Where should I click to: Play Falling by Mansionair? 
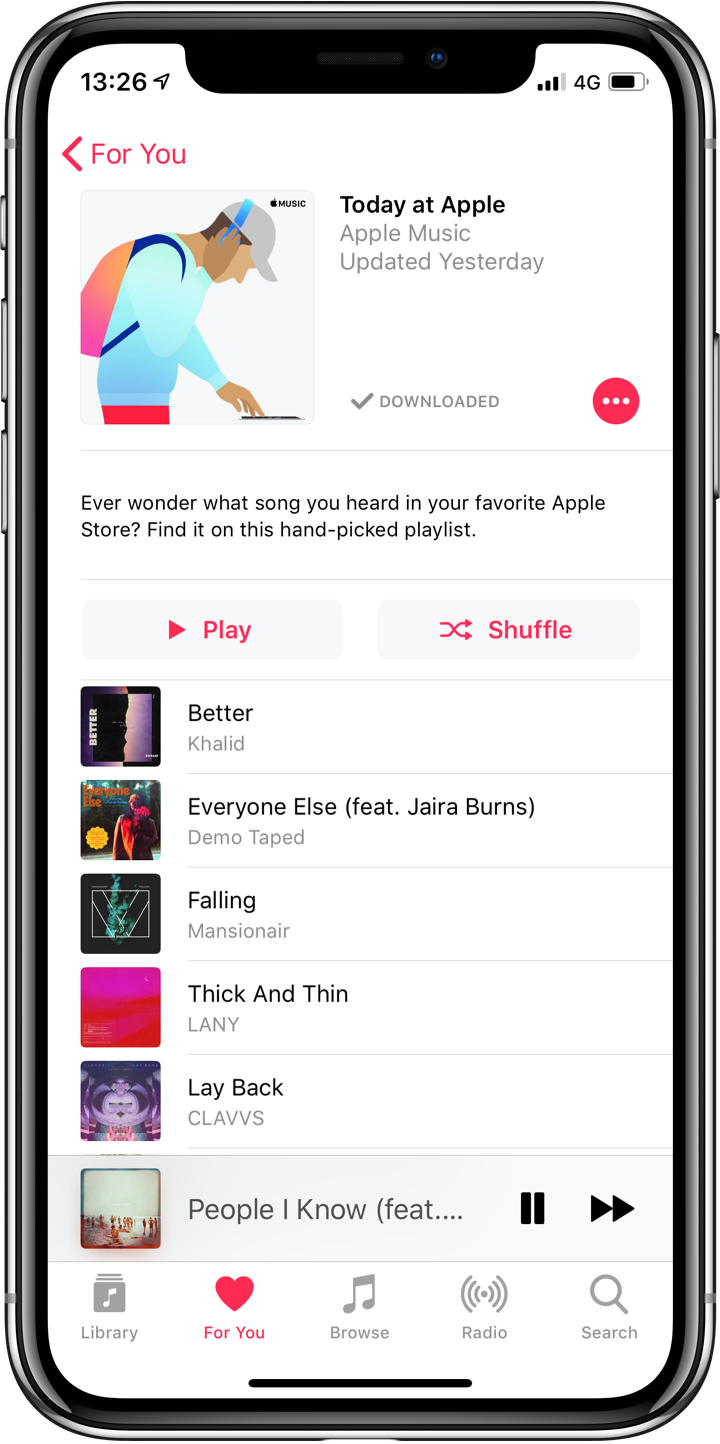click(x=360, y=914)
